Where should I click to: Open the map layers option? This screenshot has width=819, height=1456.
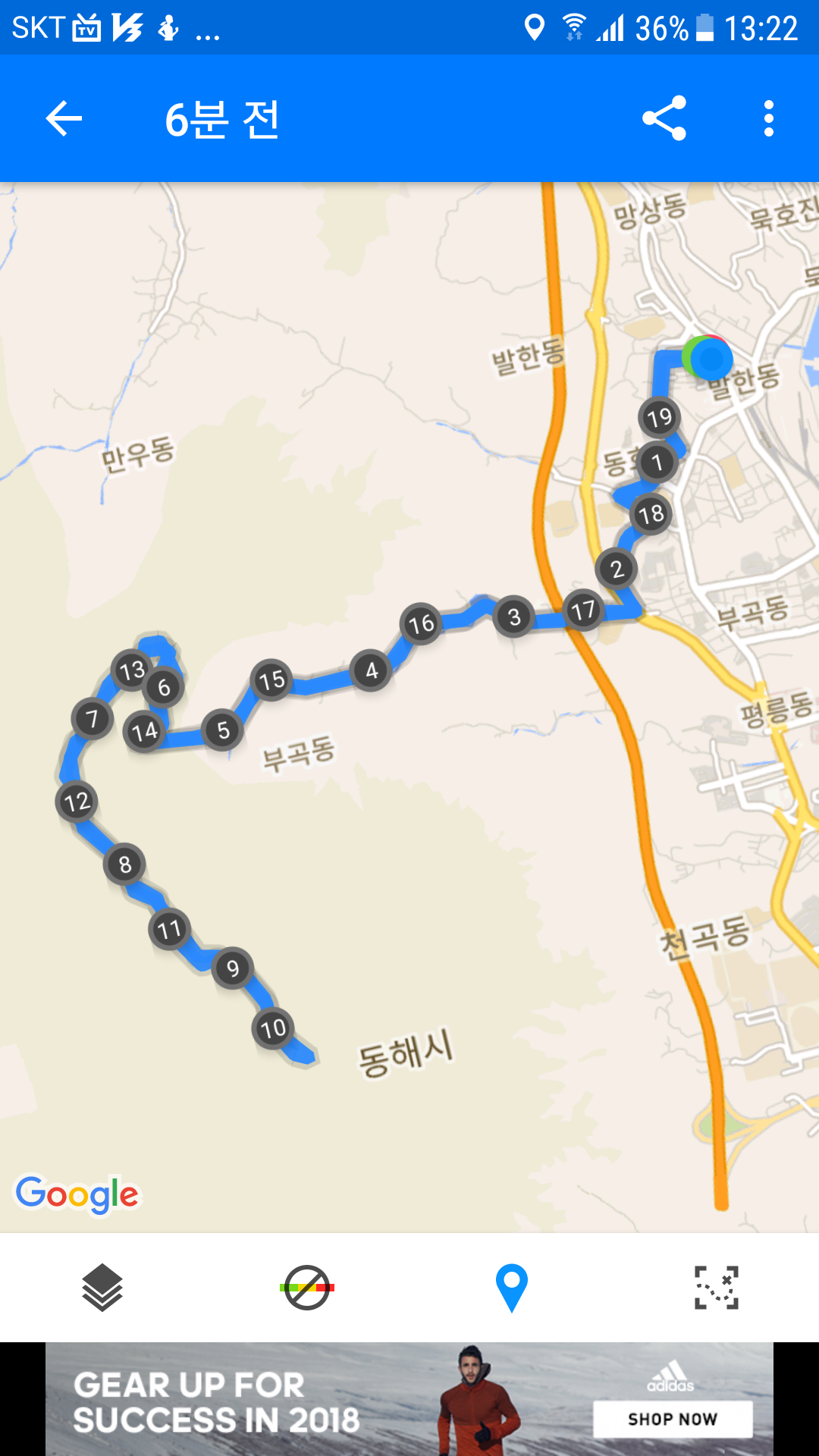(x=102, y=1287)
